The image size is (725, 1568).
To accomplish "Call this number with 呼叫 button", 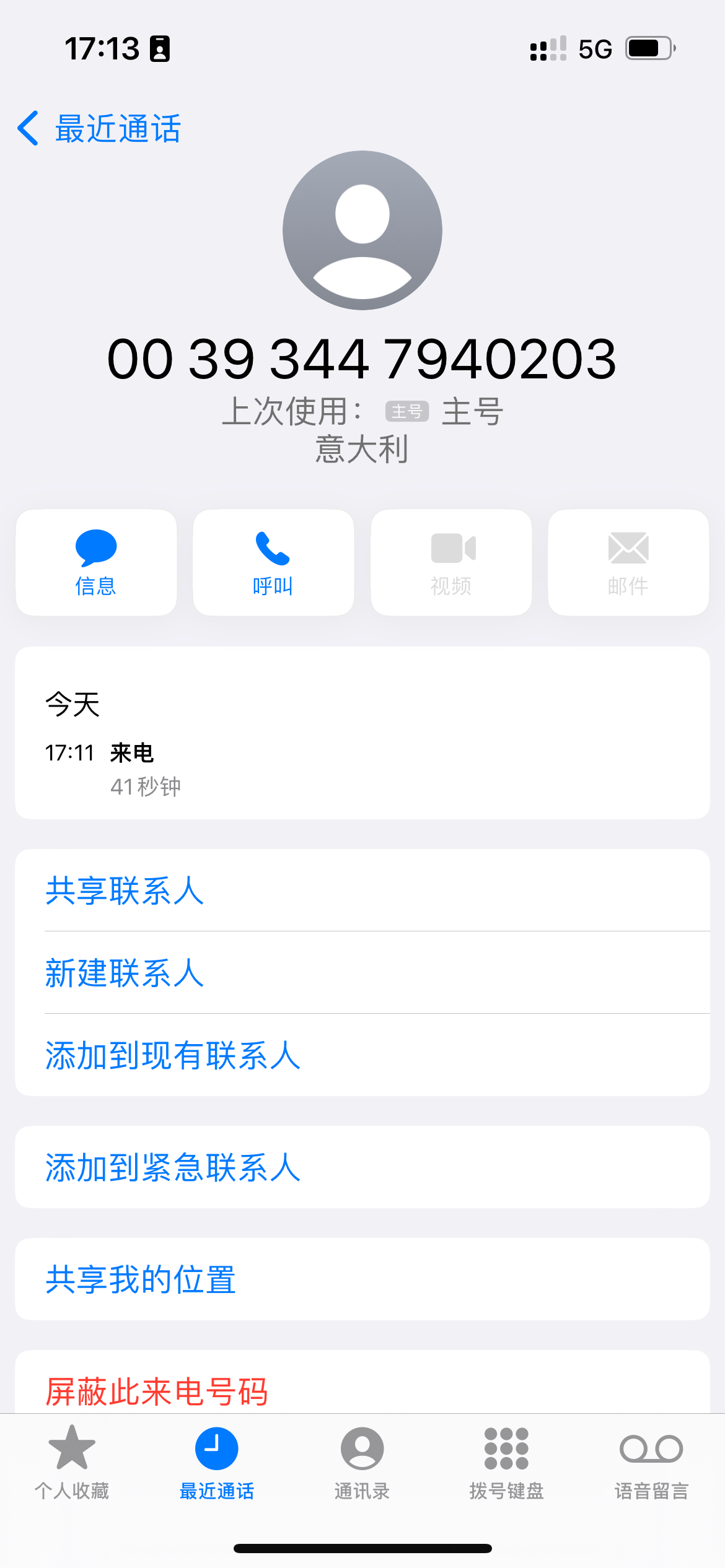I will (273, 562).
